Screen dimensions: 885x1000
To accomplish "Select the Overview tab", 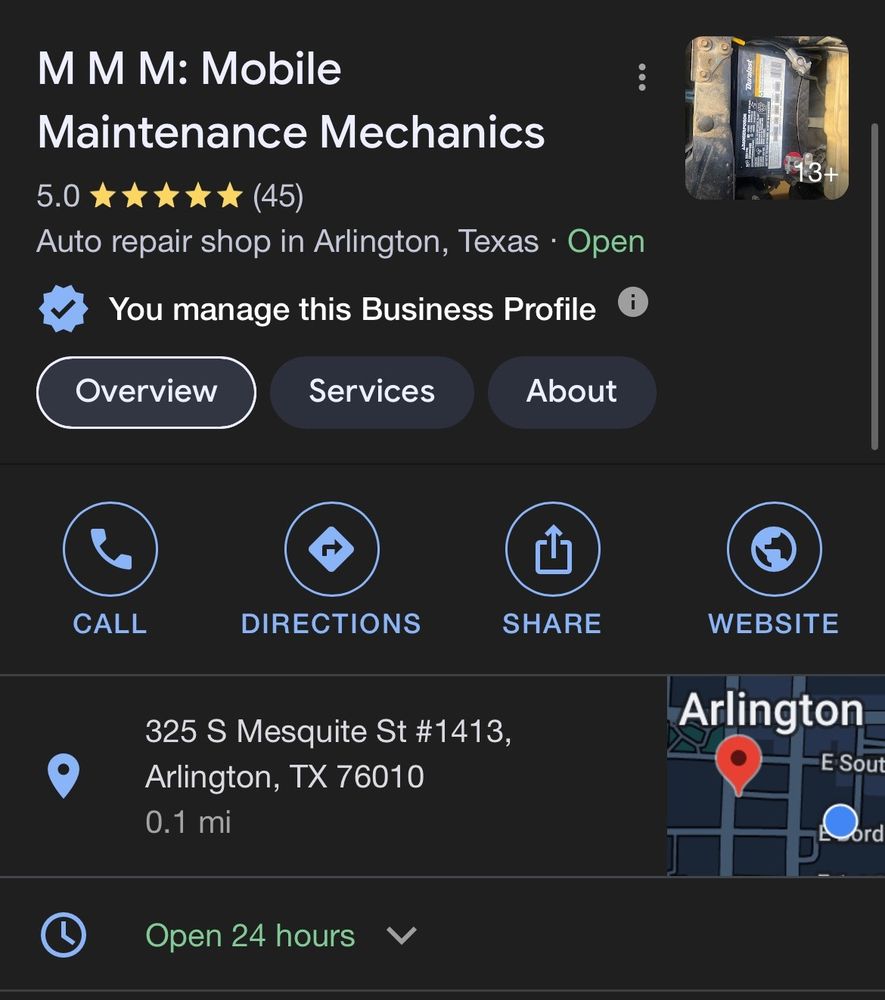I will click(145, 392).
